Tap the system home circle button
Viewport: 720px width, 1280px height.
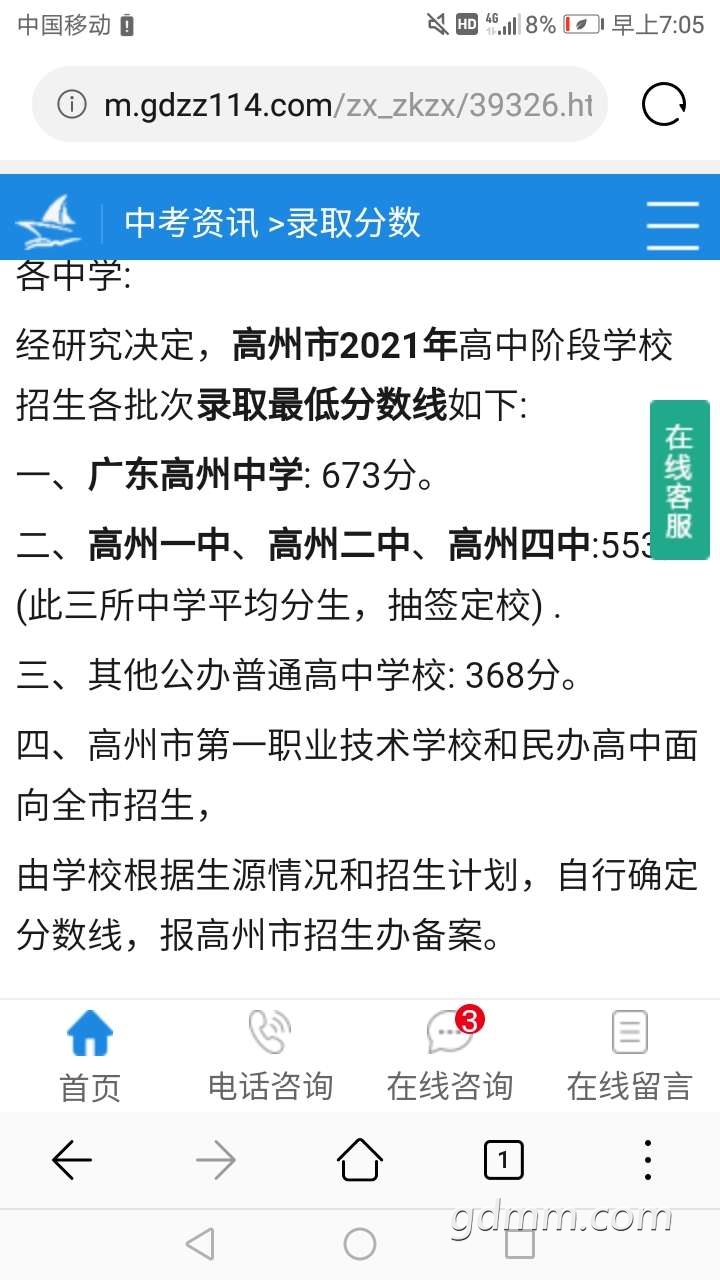pos(360,1244)
